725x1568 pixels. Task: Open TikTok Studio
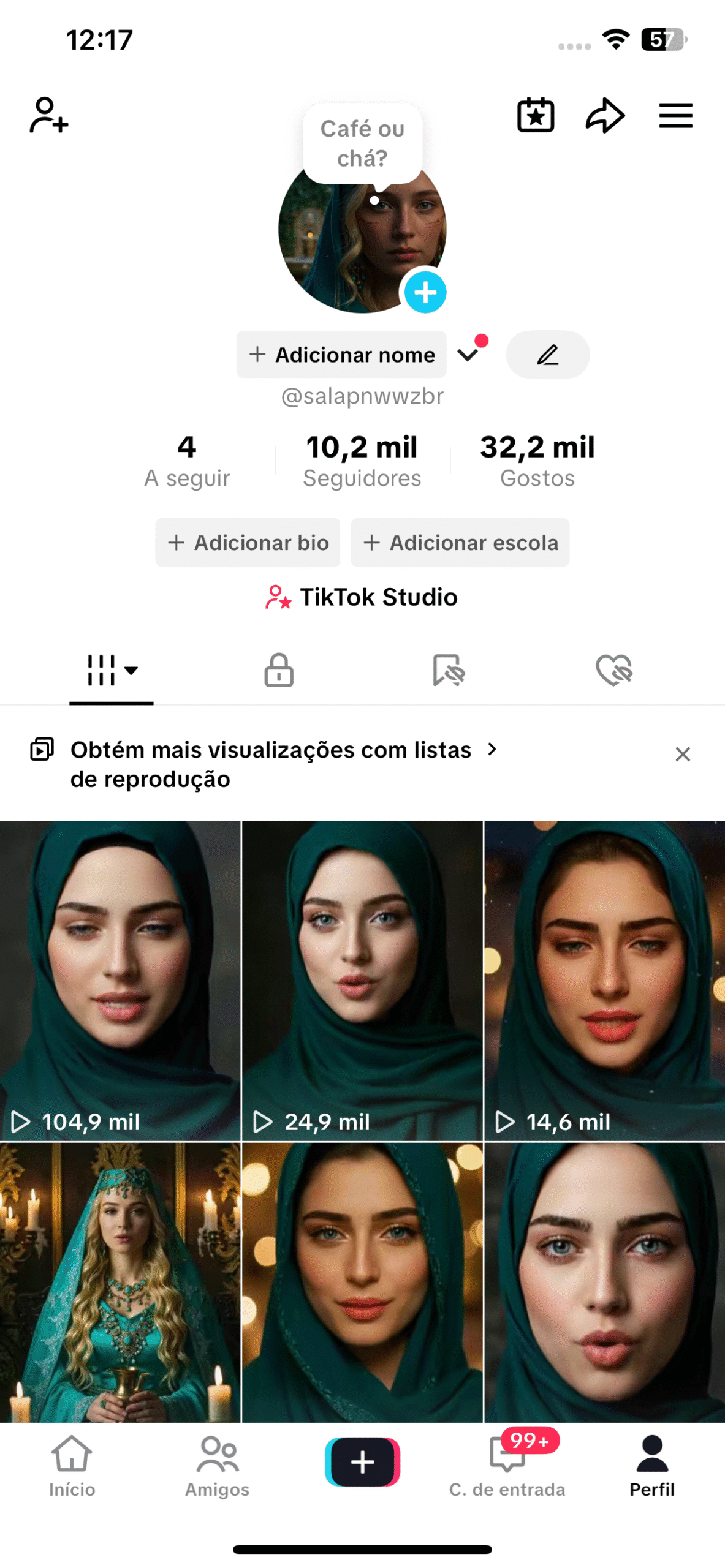(x=362, y=597)
